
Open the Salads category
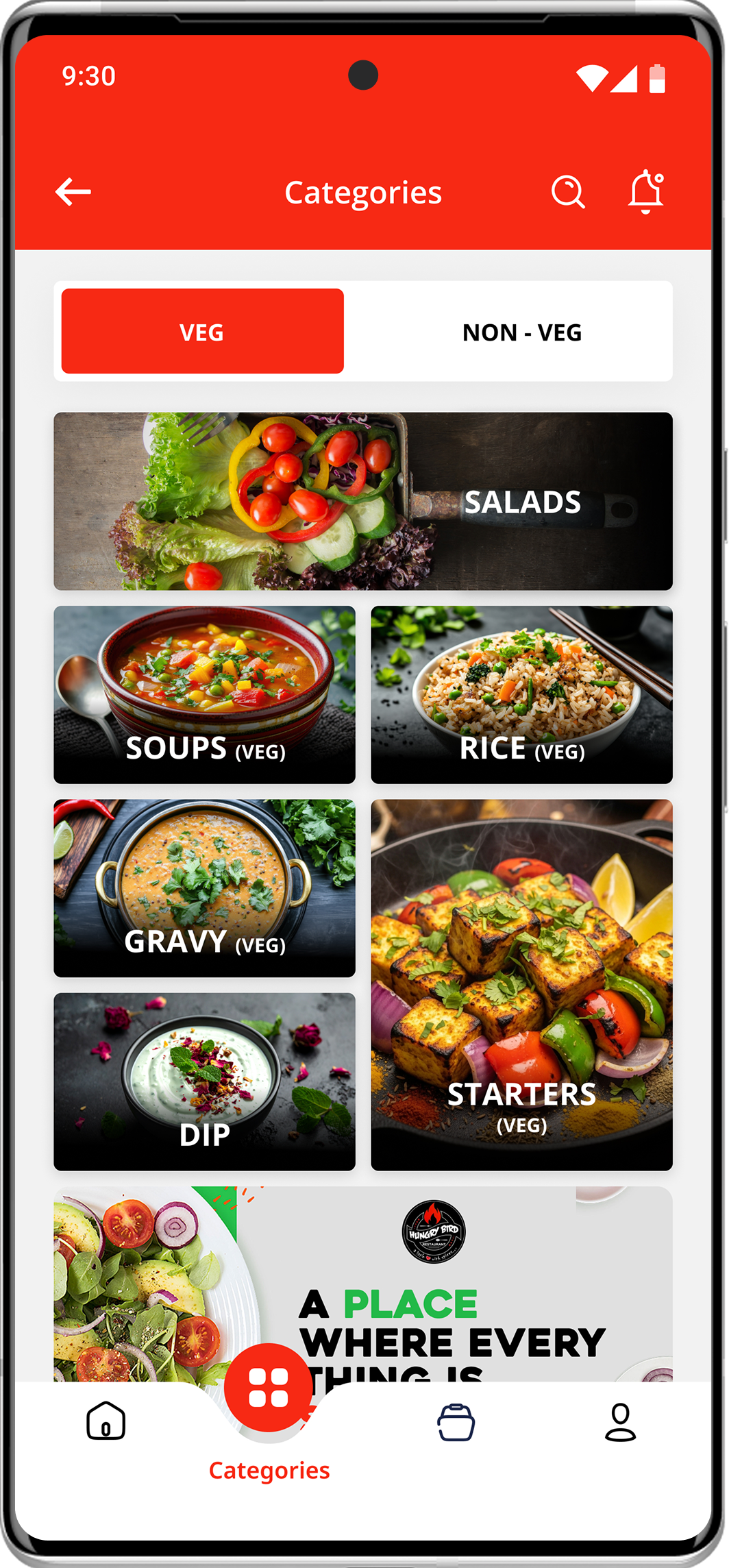363,501
